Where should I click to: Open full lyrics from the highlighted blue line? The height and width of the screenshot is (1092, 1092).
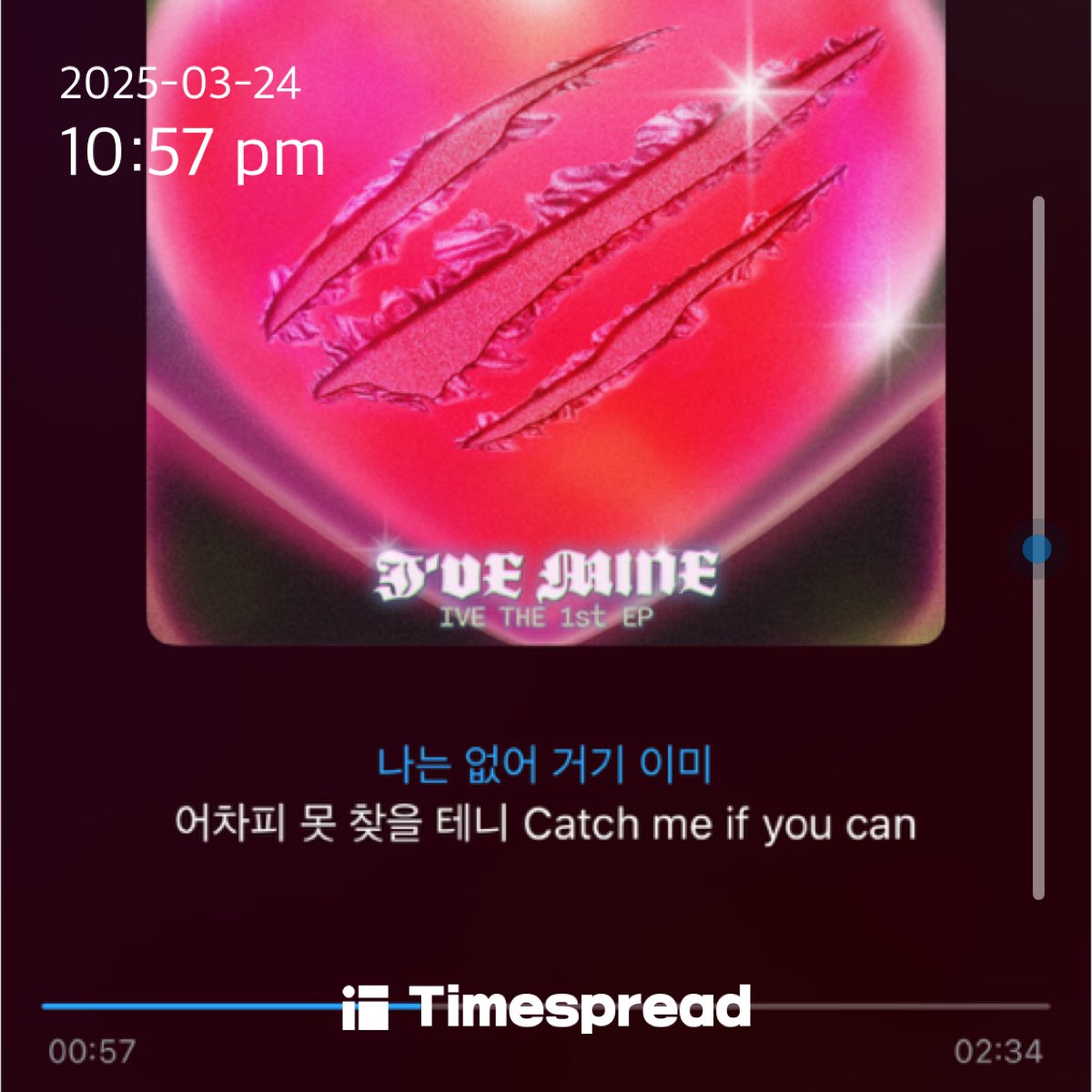pyautogui.click(x=544, y=764)
